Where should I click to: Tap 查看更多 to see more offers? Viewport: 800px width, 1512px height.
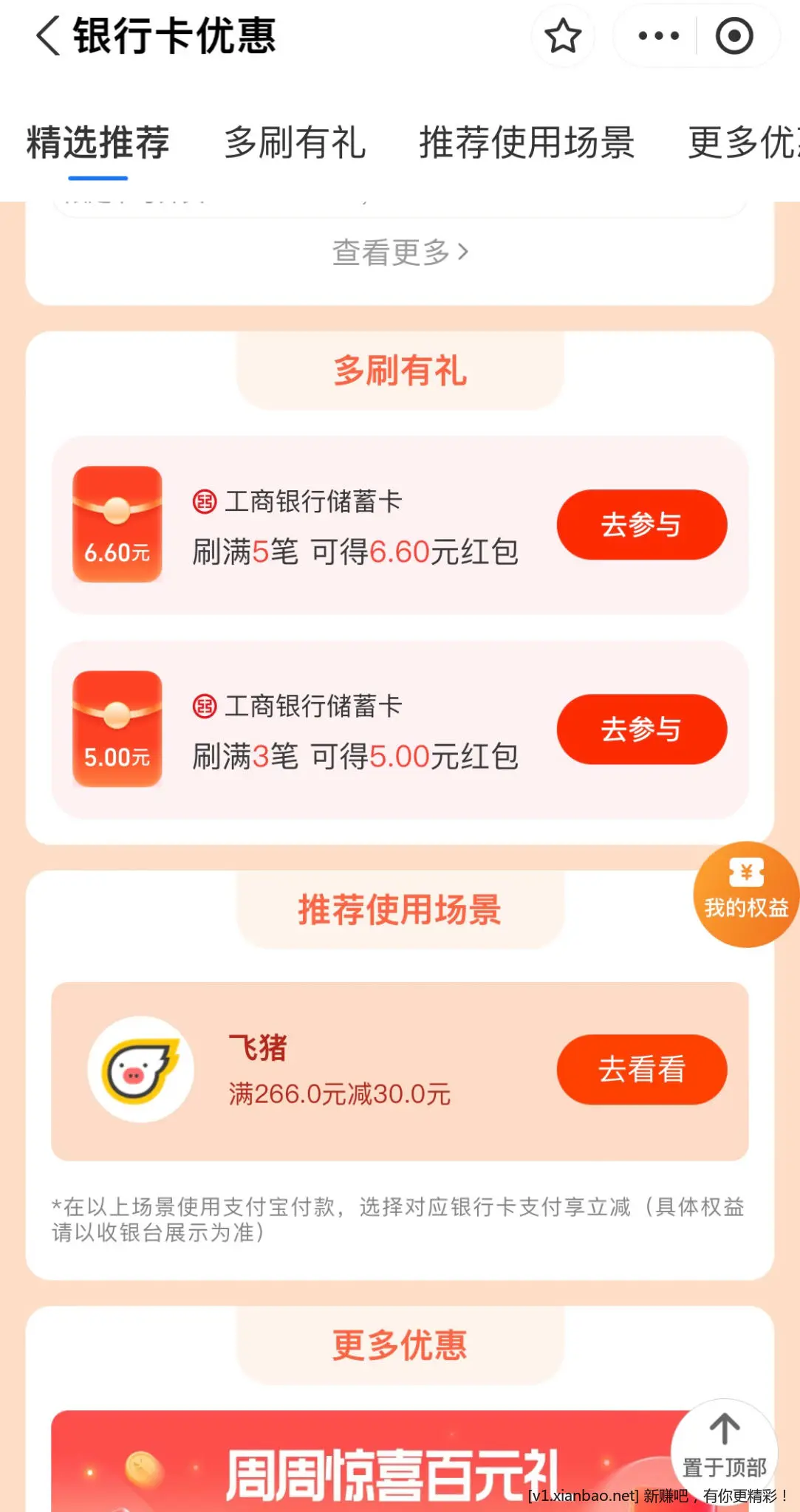pos(400,252)
